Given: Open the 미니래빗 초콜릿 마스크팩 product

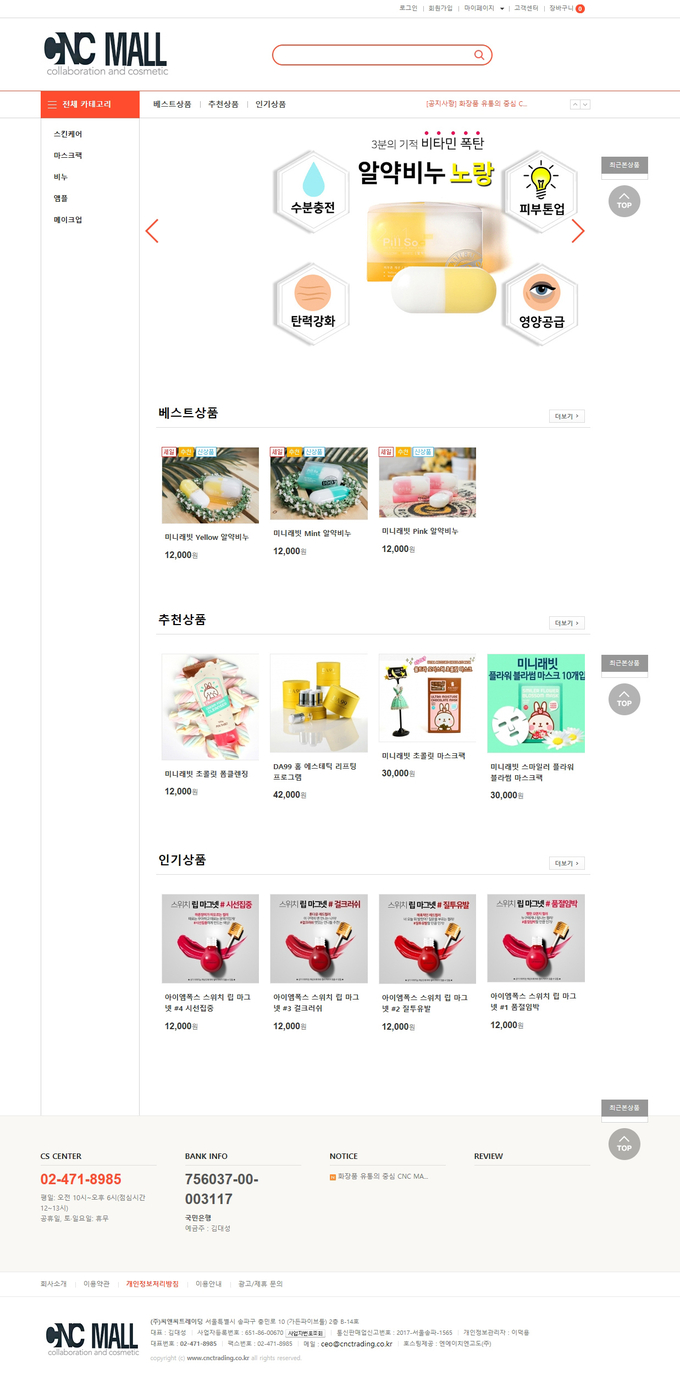Looking at the screenshot, I should click(427, 698).
